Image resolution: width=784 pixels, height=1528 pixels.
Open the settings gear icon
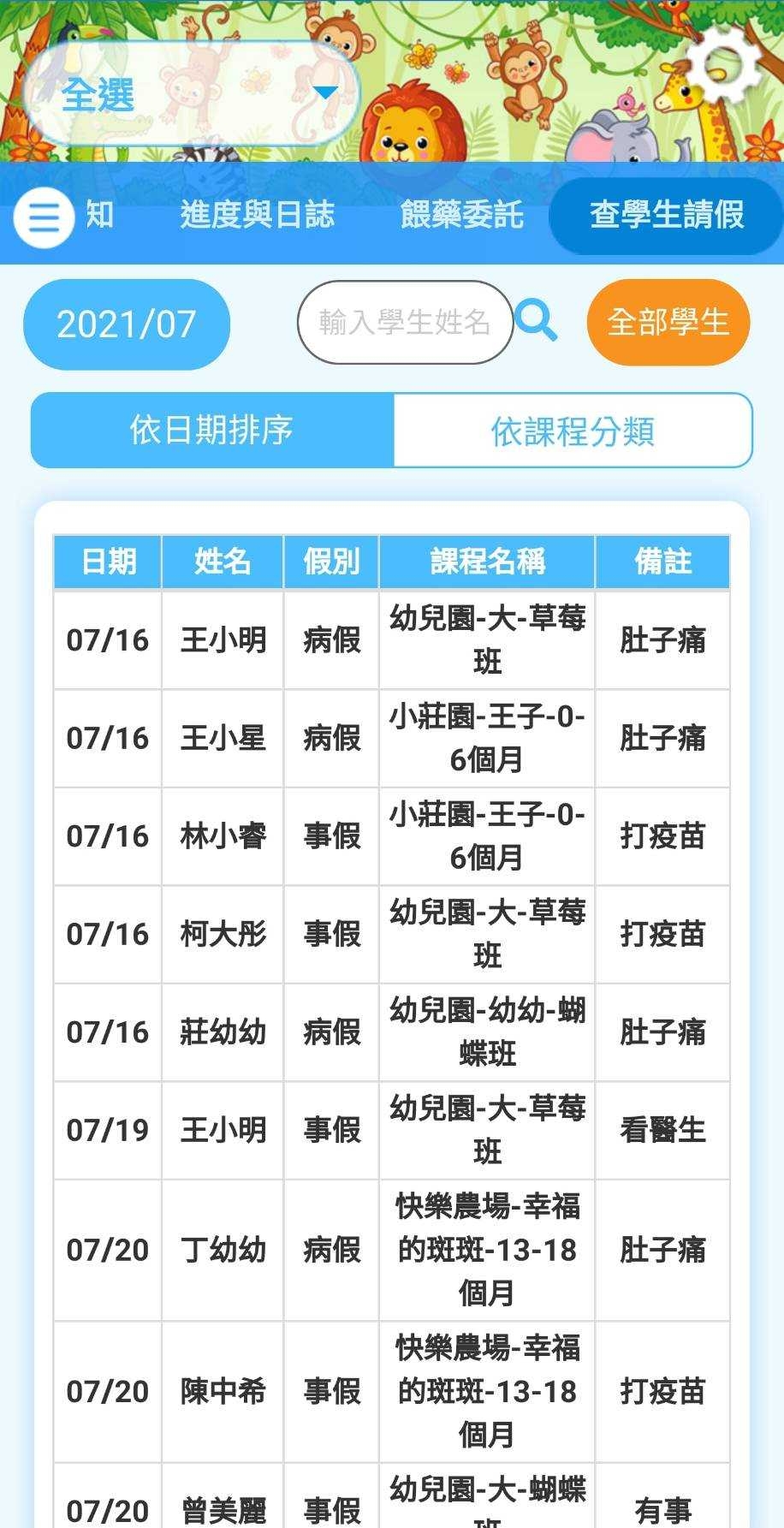pos(725,66)
